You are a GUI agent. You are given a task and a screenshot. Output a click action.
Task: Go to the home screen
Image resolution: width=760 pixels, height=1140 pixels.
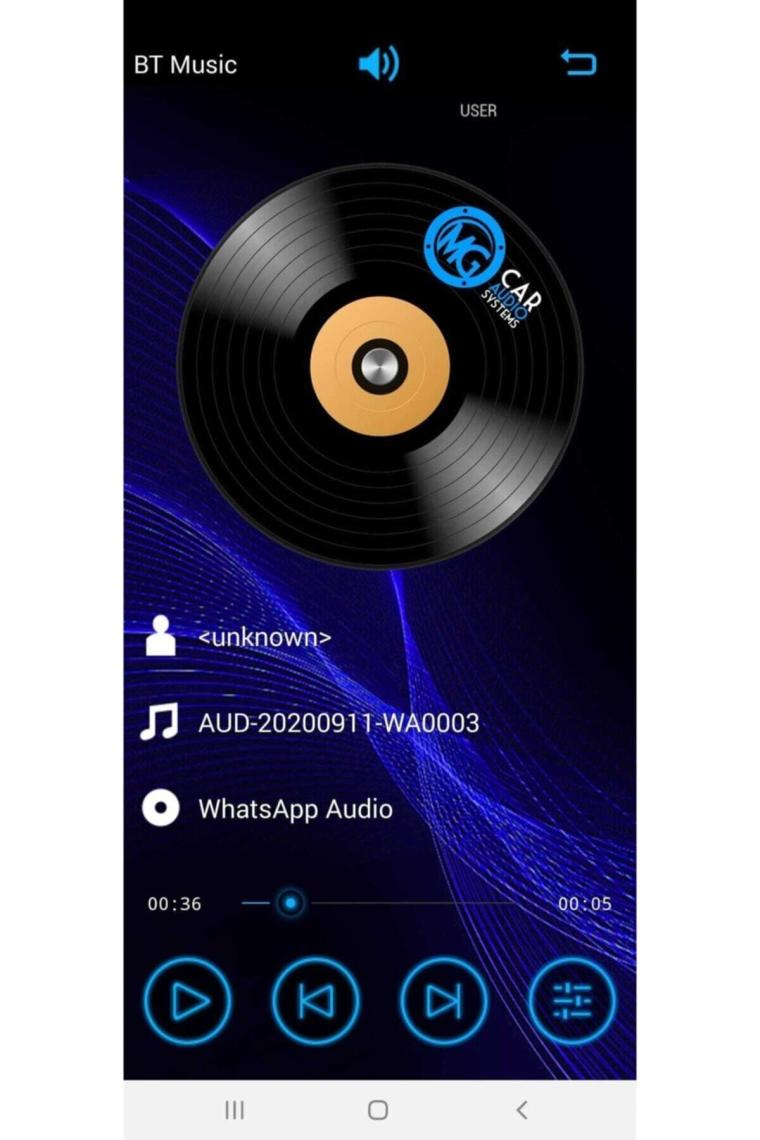click(378, 1109)
